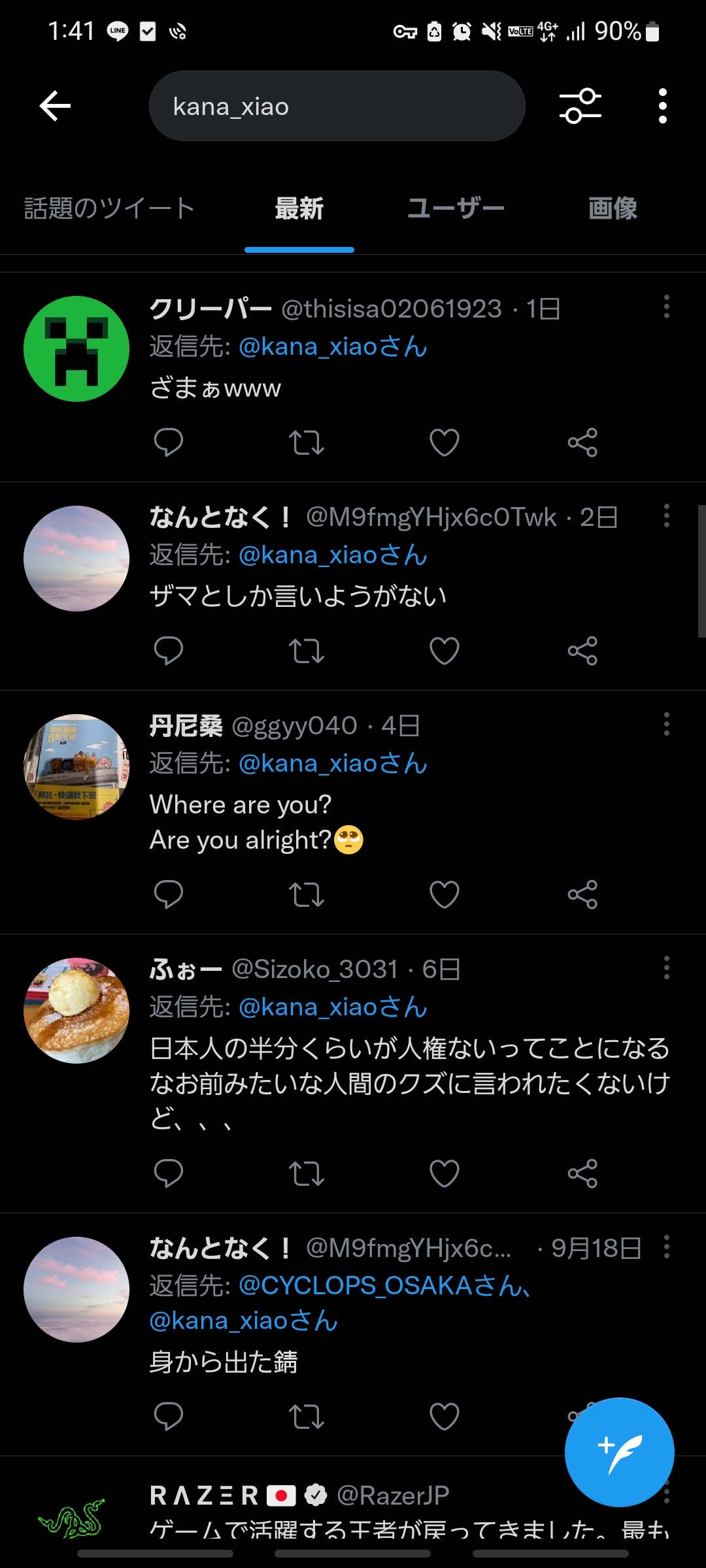Screen dimensions: 706x1568
Task: Open the search filter settings
Action: coord(580,106)
